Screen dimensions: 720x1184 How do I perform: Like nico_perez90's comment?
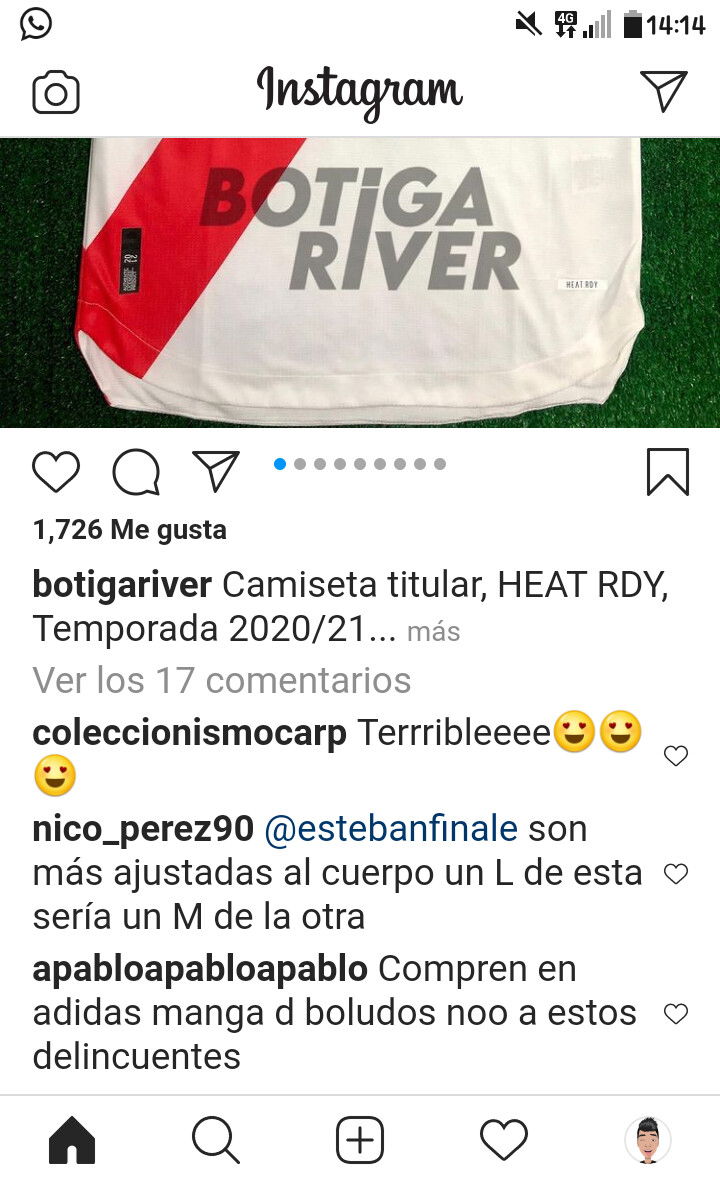click(x=675, y=874)
